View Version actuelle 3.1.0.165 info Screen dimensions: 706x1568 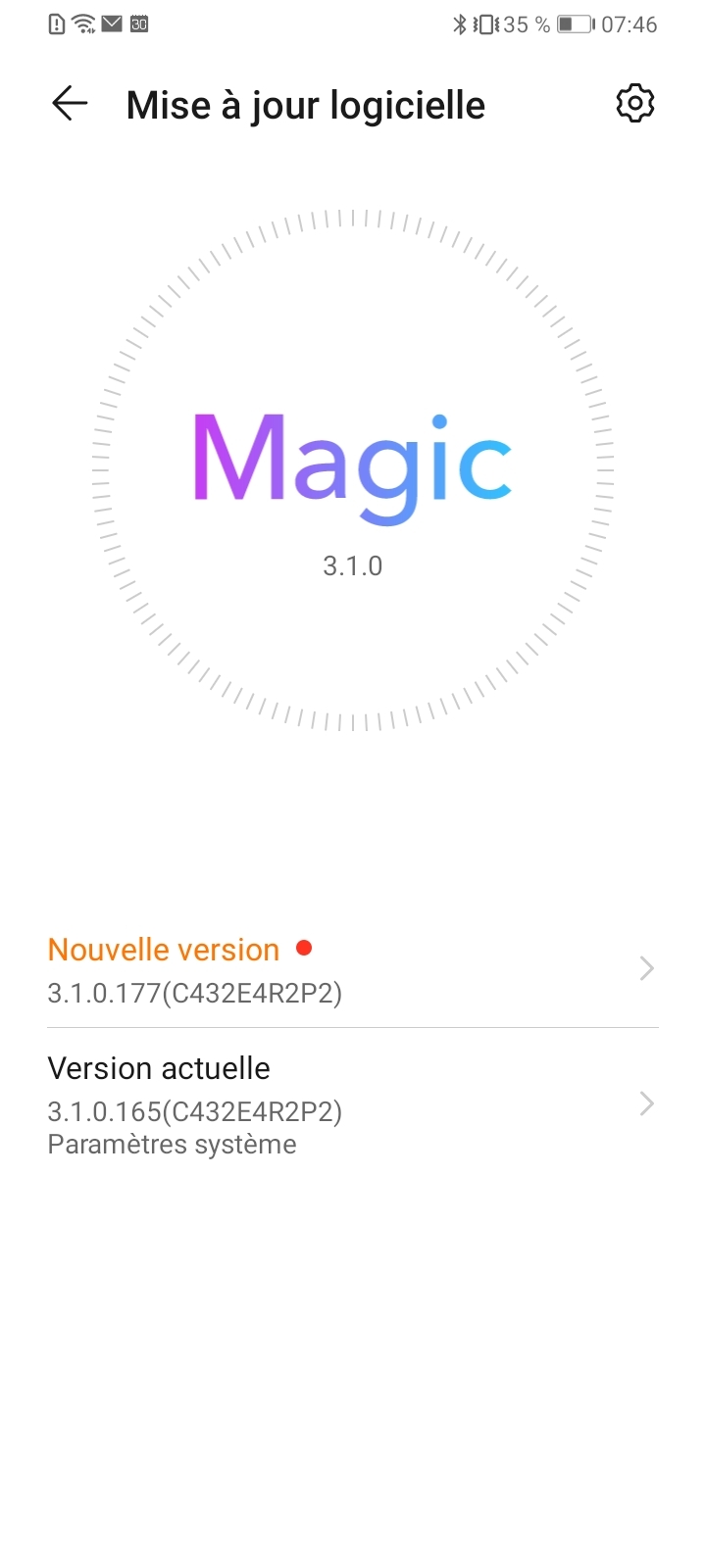click(x=351, y=1104)
